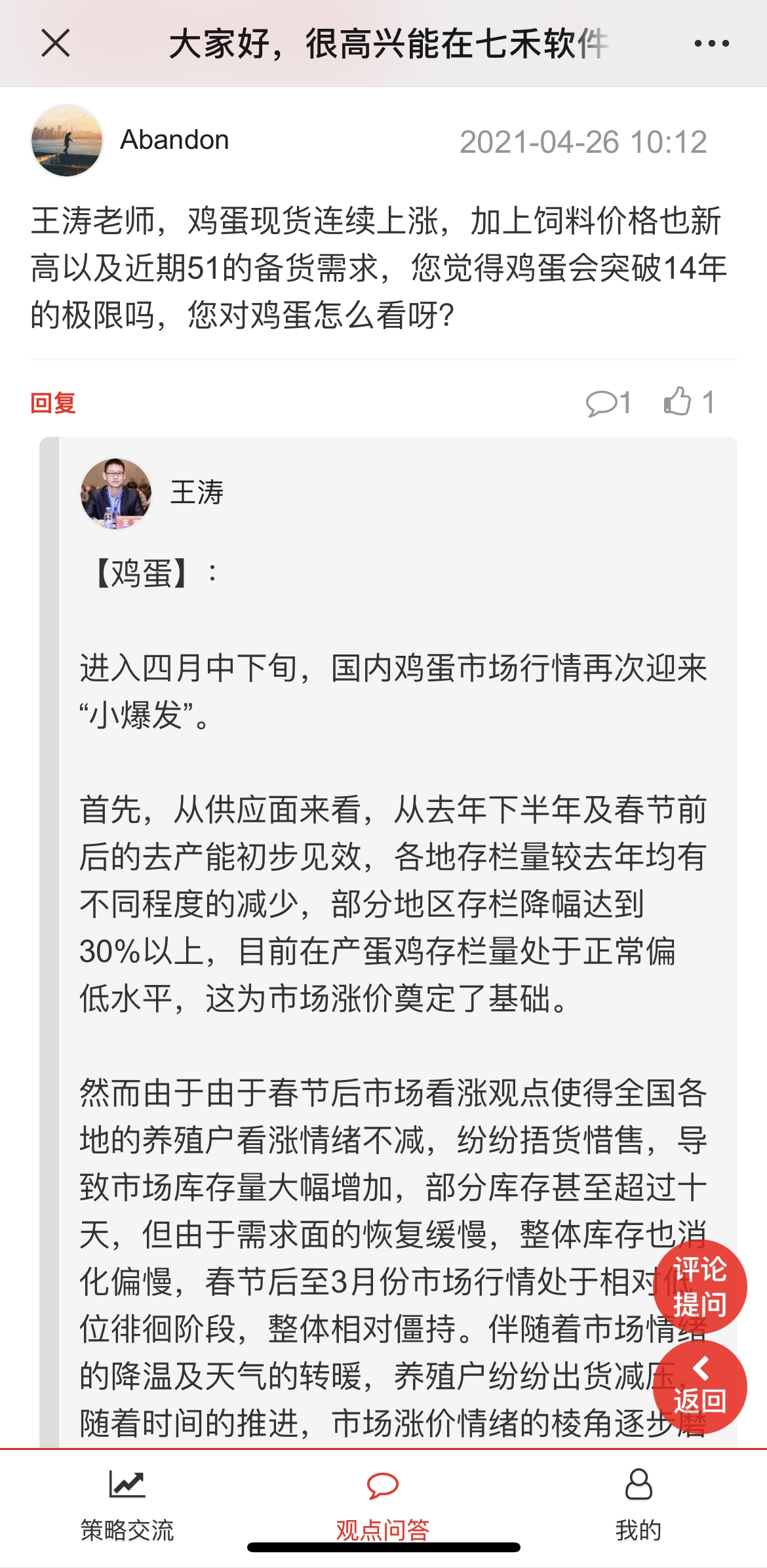Open 王涛's profile avatar
Screen dimensions: 767x1568
pyautogui.click(x=116, y=493)
